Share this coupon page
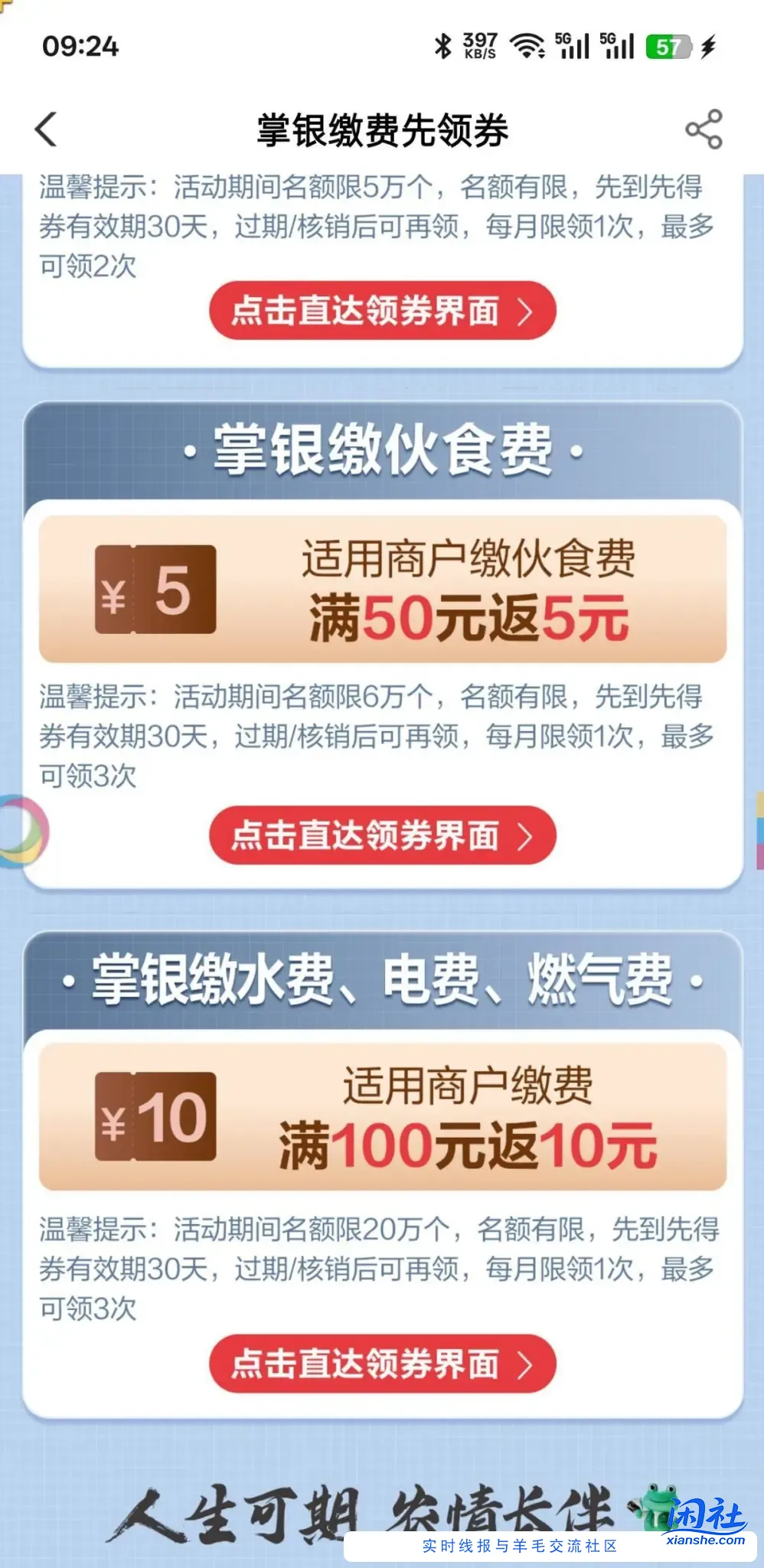 coord(704,129)
